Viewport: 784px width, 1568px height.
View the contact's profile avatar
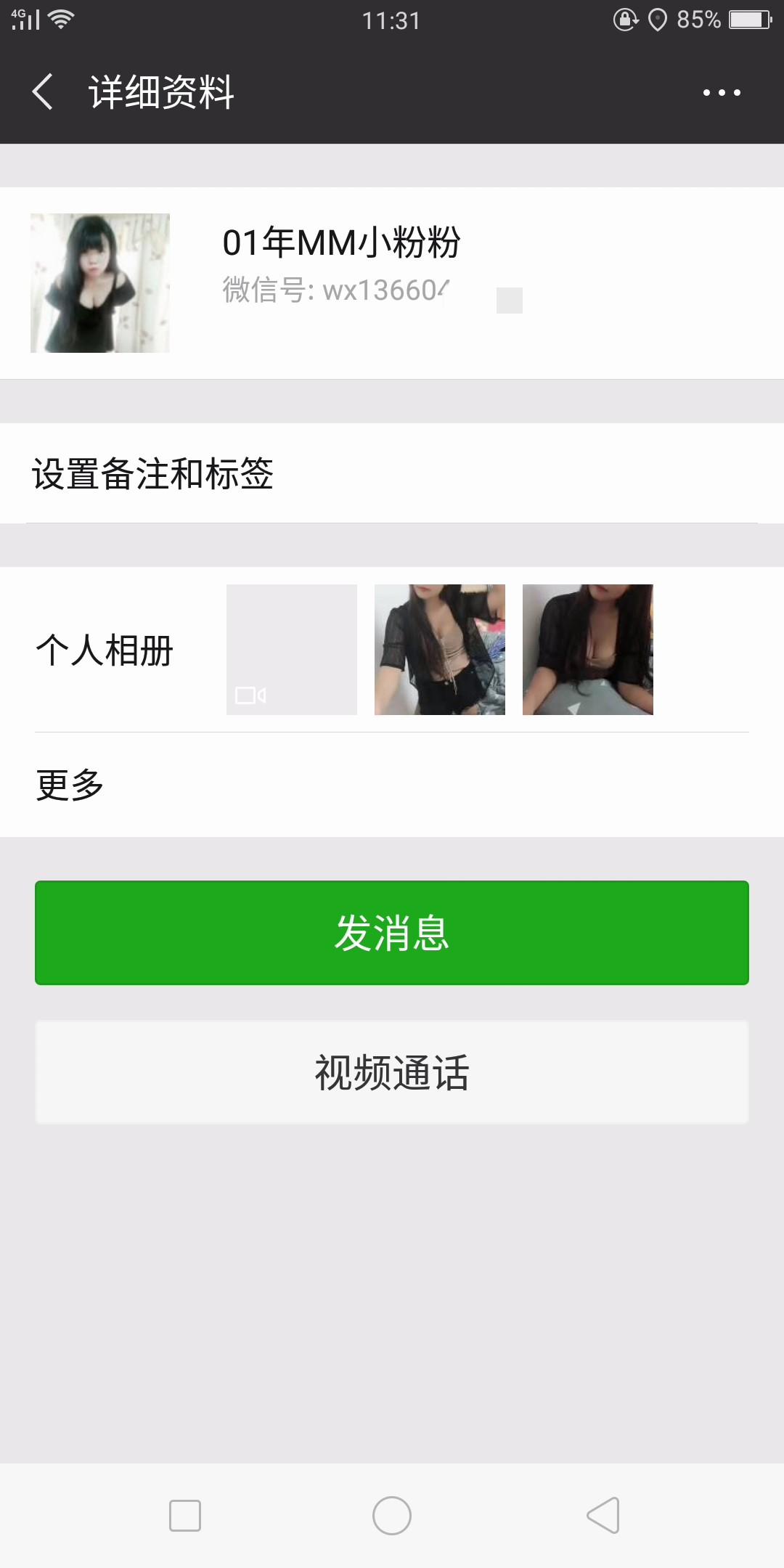click(100, 283)
